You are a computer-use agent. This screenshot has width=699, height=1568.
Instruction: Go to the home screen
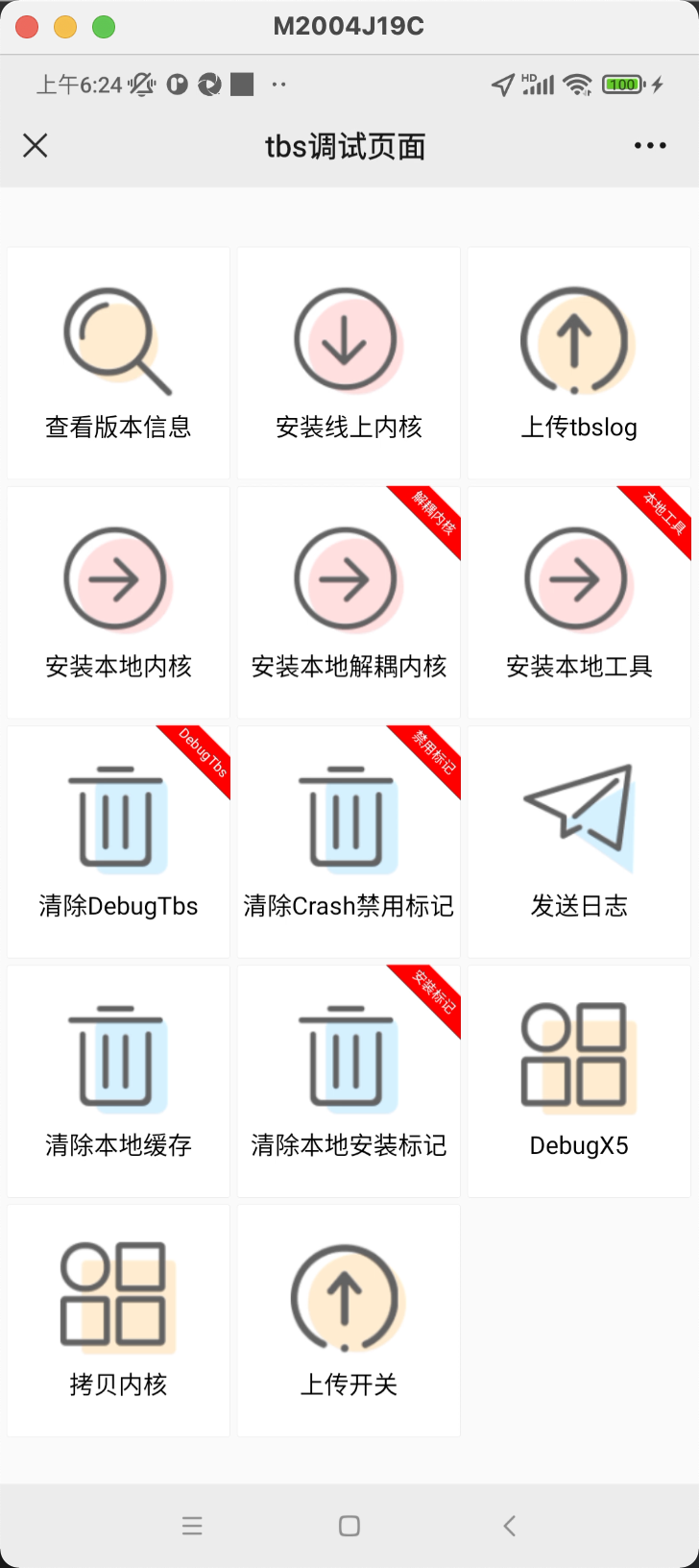[349, 1526]
